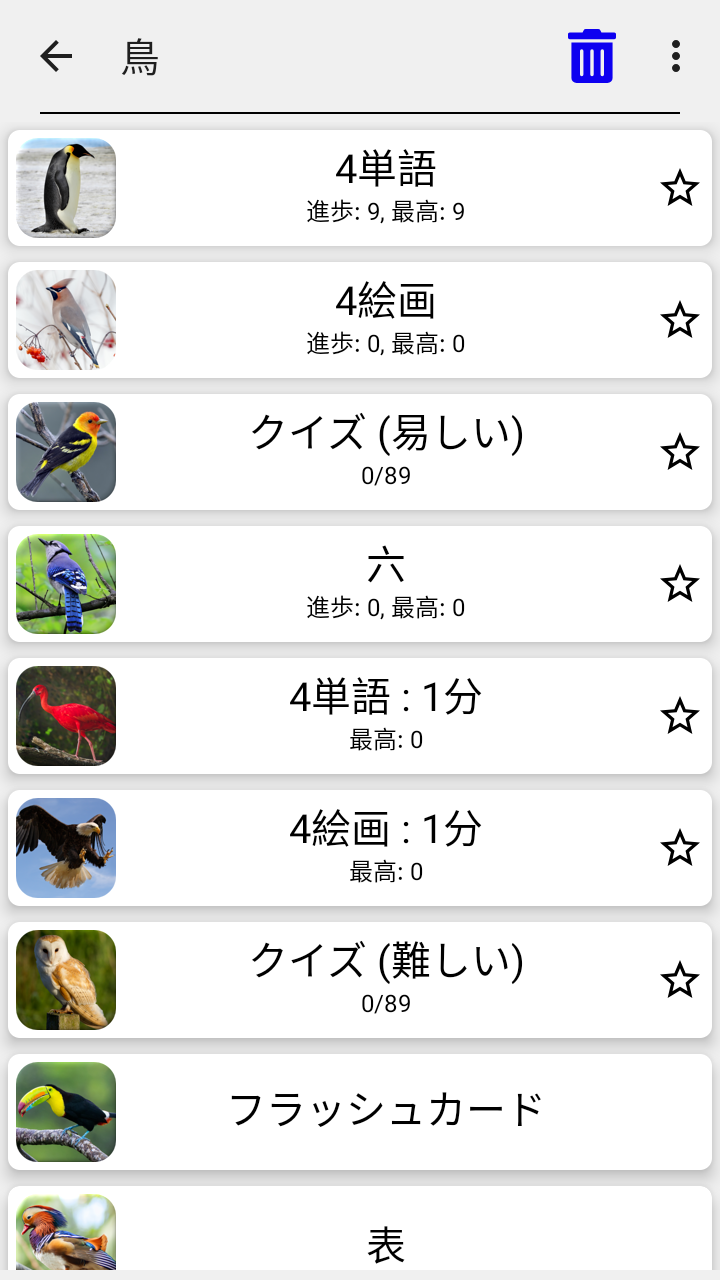Tap the blue trash can icon
720x1280 pixels.
click(x=592, y=56)
